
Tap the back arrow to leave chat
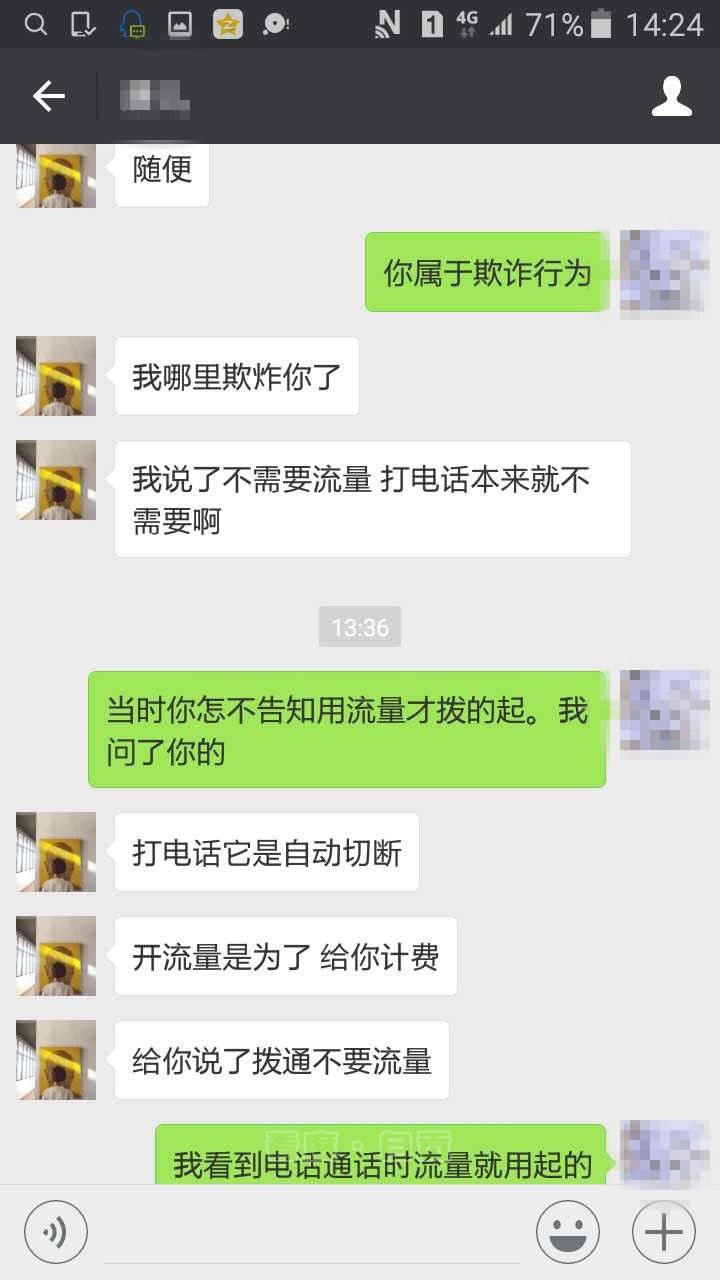pyautogui.click(x=47, y=96)
